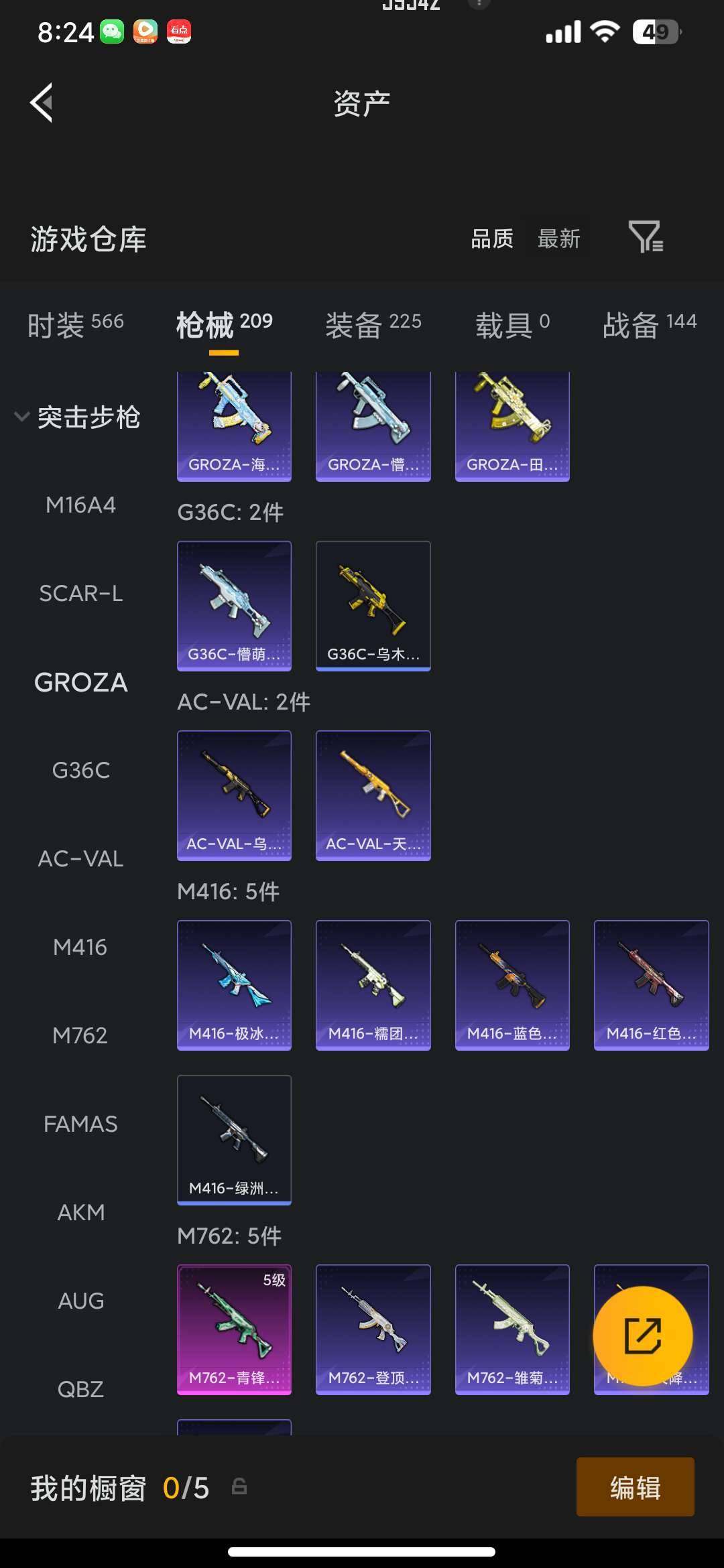Tap the yellow floating share button
The image size is (724, 1568).
[642, 1336]
